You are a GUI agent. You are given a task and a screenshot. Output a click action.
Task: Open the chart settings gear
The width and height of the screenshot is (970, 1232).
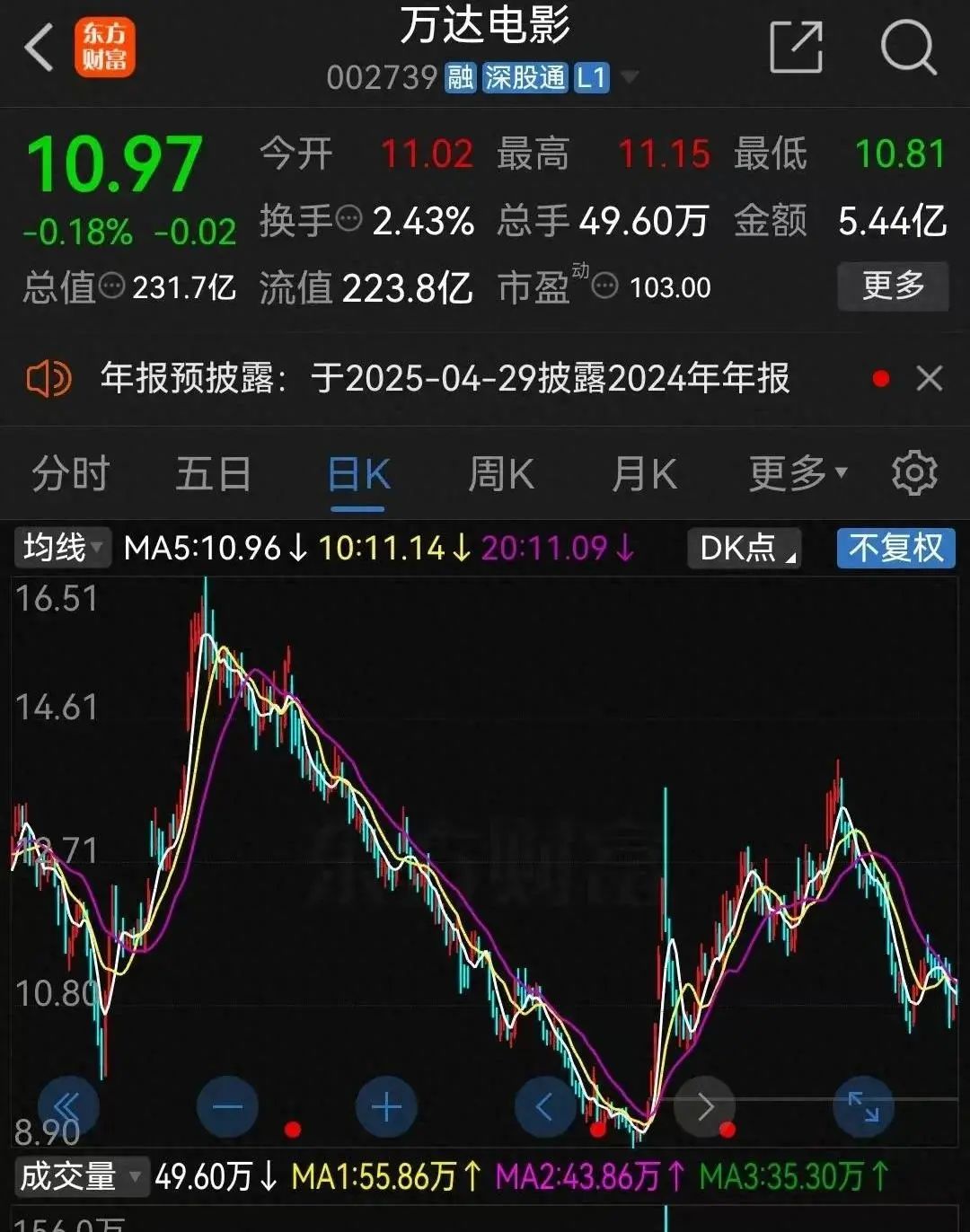[x=914, y=474]
